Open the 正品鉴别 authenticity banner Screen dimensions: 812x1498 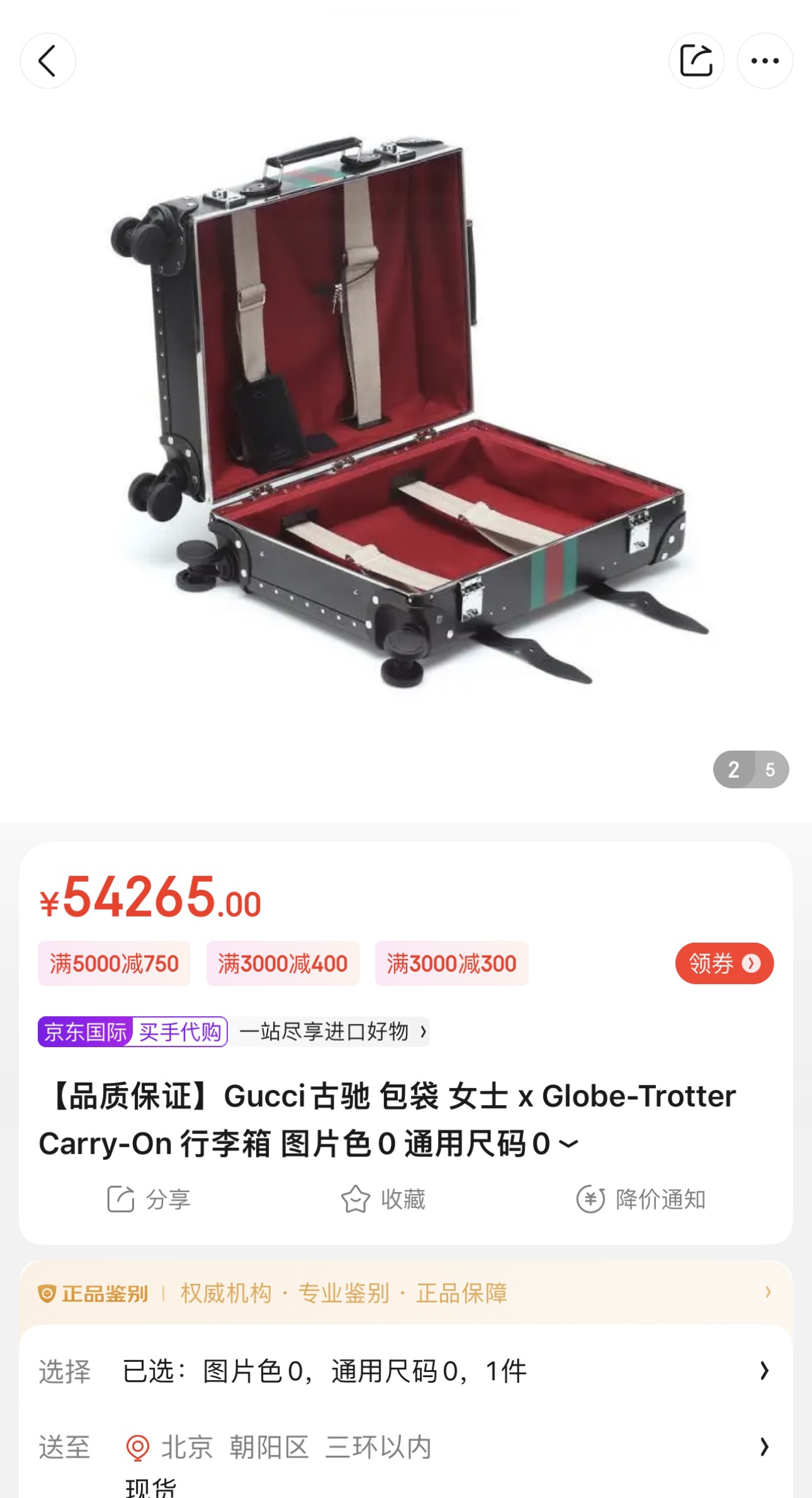[405, 1293]
